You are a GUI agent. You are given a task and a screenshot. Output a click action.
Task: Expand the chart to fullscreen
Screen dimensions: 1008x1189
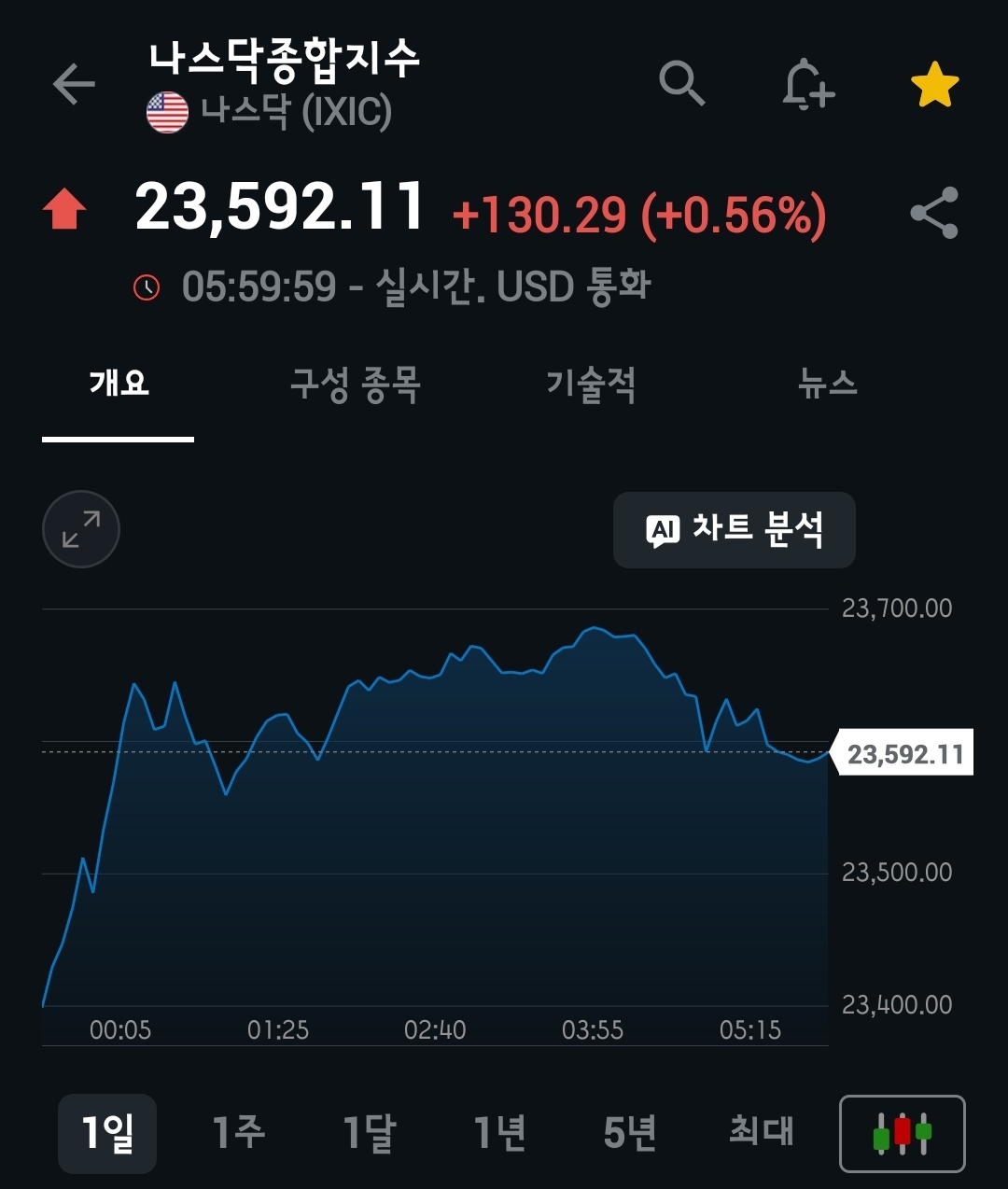pyautogui.click(x=81, y=529)
